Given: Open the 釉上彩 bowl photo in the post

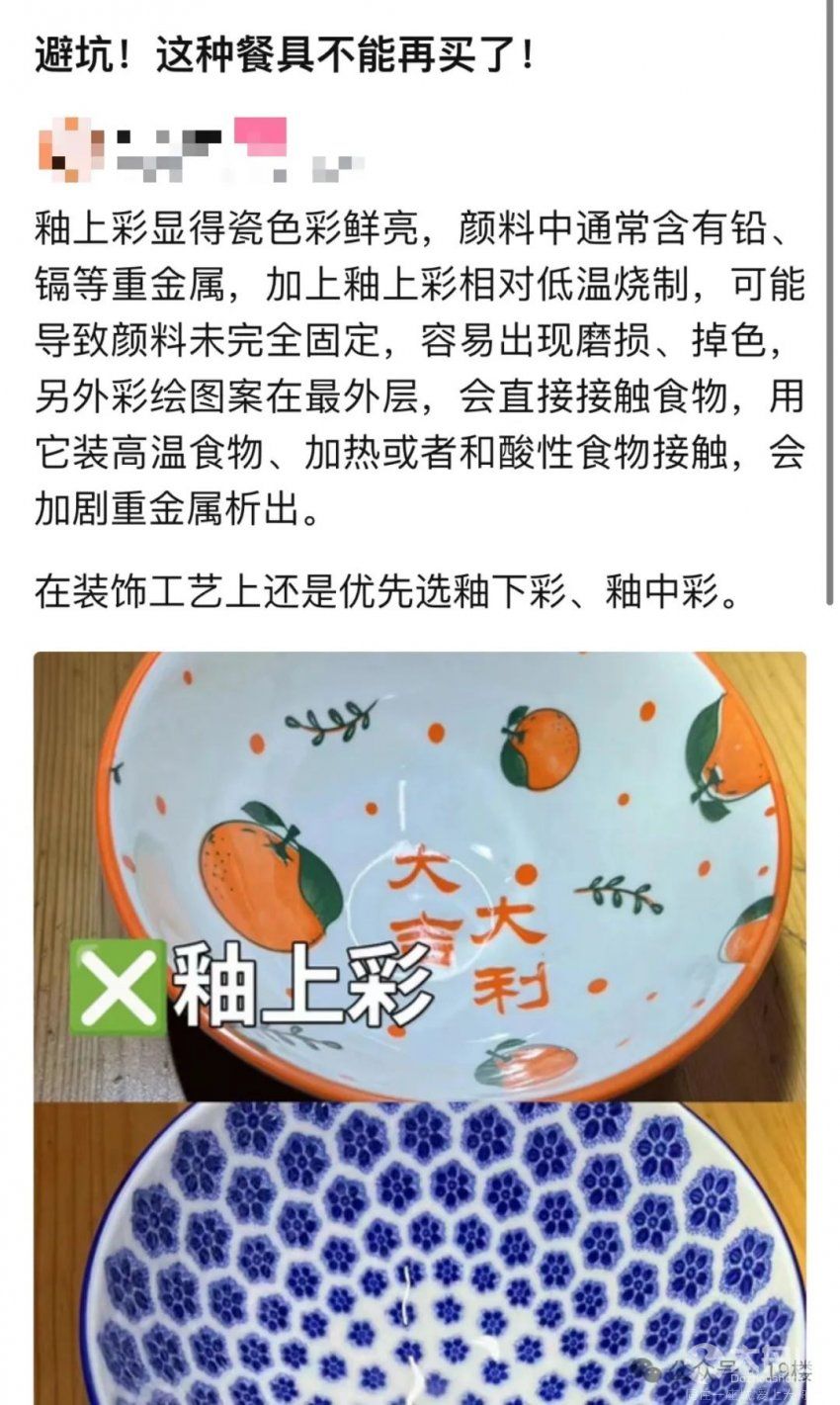Looking at the screenshot, I should [420, 875].
